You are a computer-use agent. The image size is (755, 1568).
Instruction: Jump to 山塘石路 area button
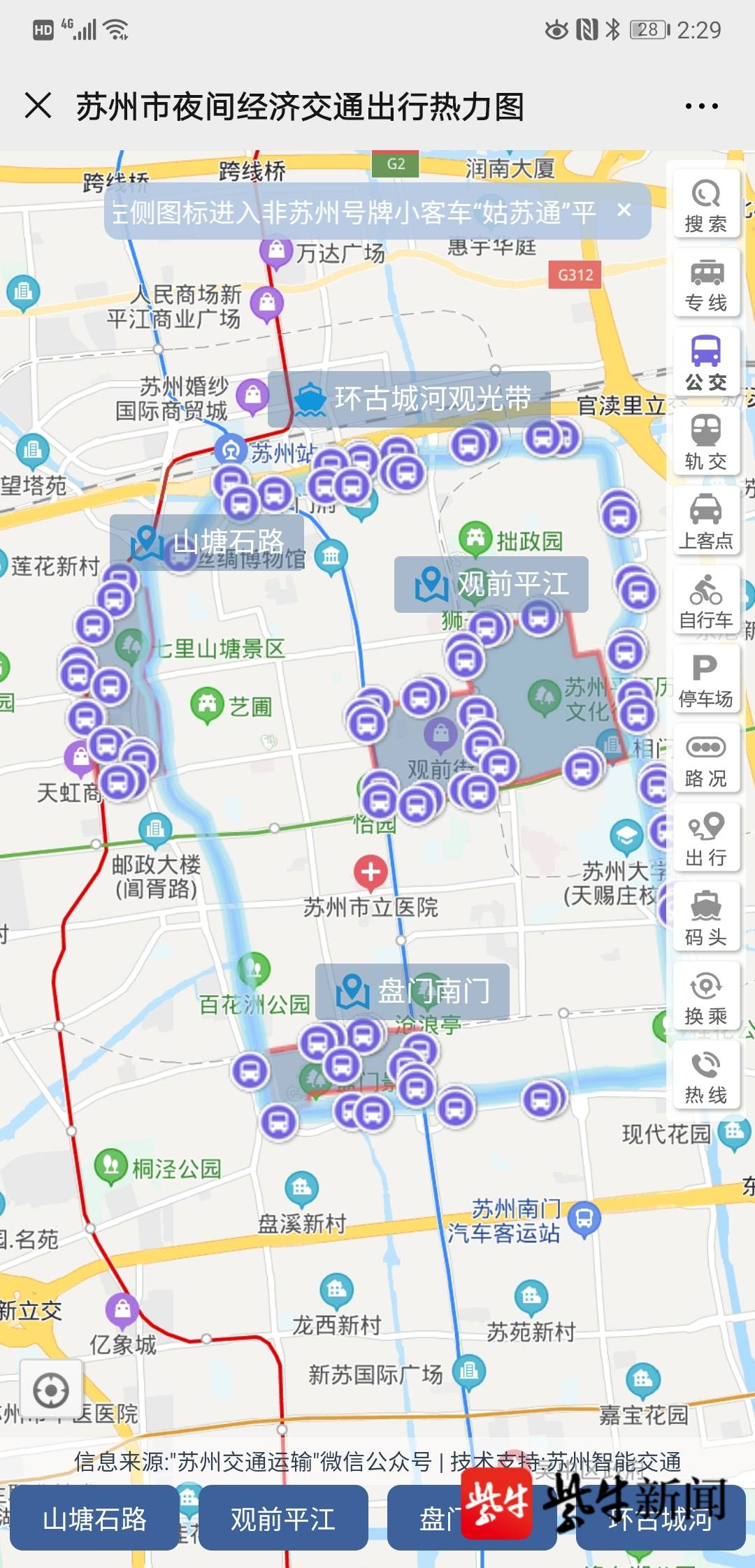pos(94,1519)
